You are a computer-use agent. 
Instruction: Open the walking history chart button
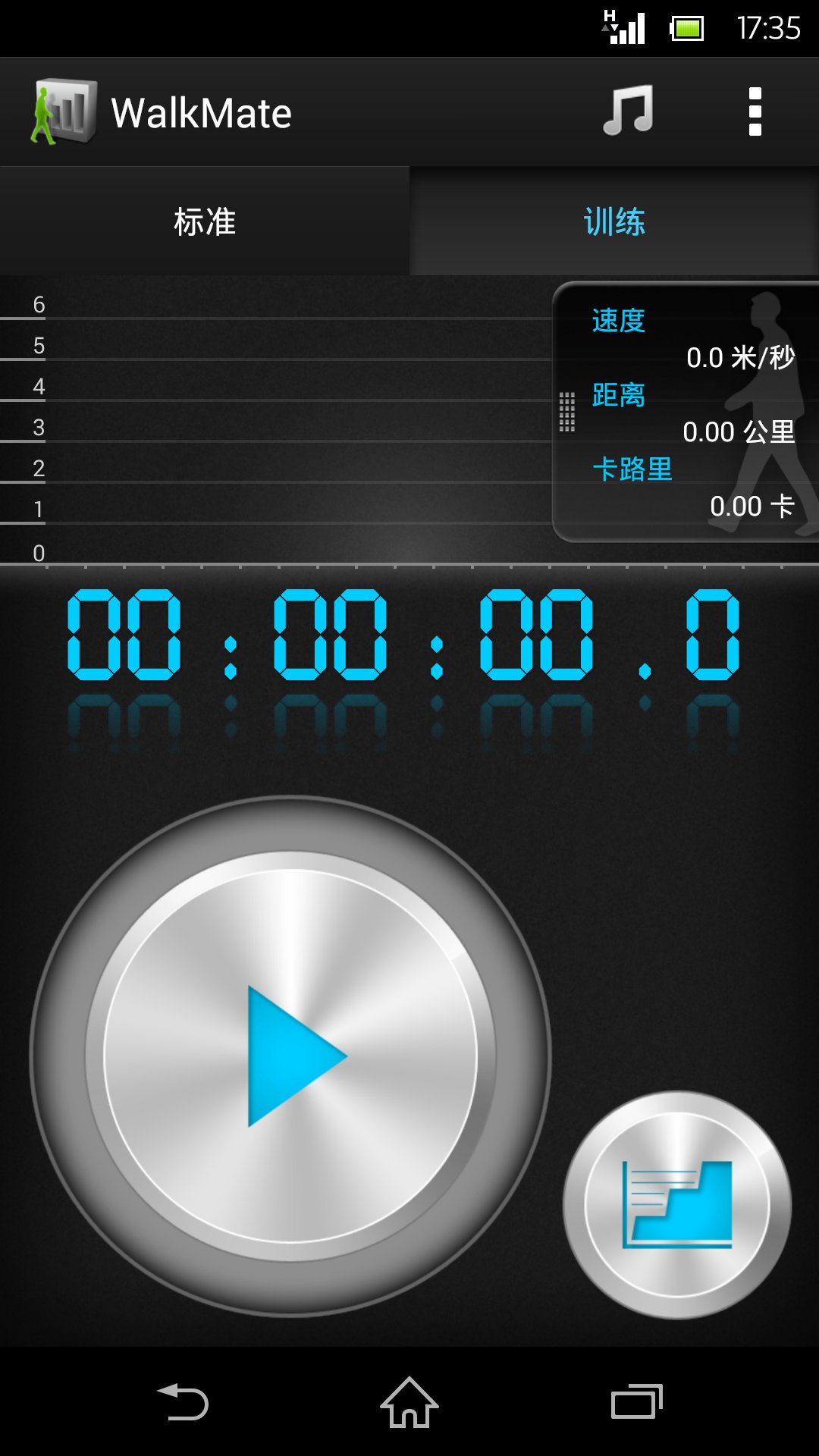[x=677, y=1204]
